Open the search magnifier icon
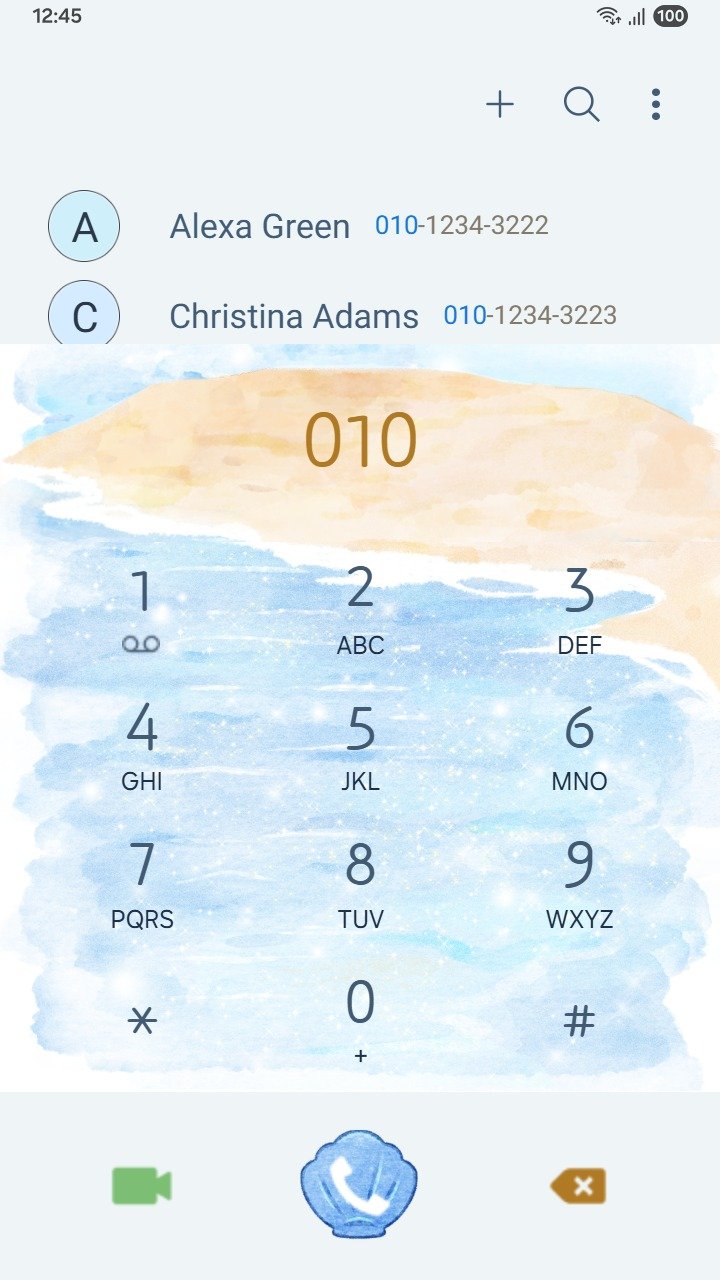Image resolution: width=720 pixels, height=1280 pixels. [581, 104]
